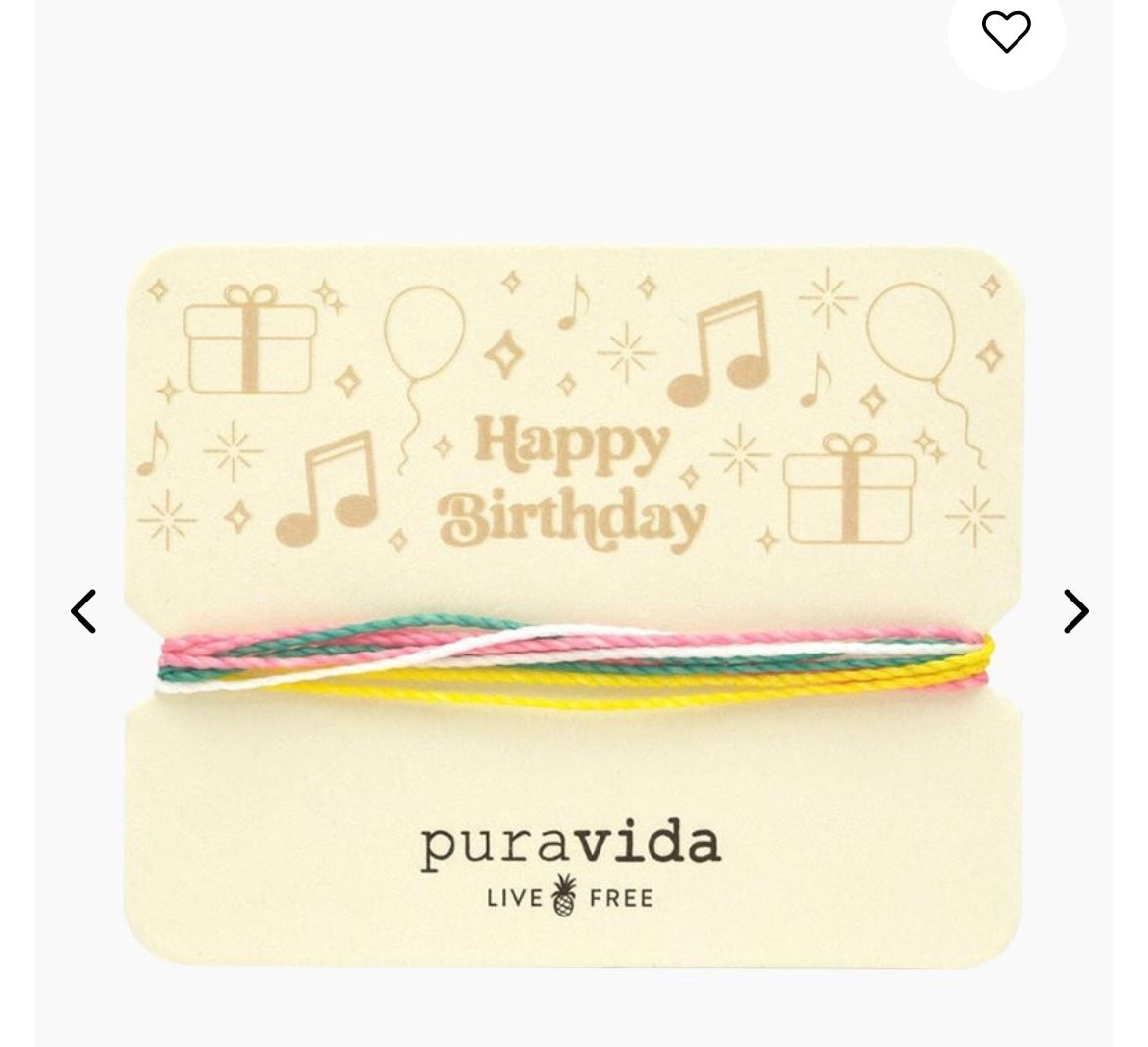
Task: Add this bracelet to favorites with the heart
Action: (x=1006, y=32)
